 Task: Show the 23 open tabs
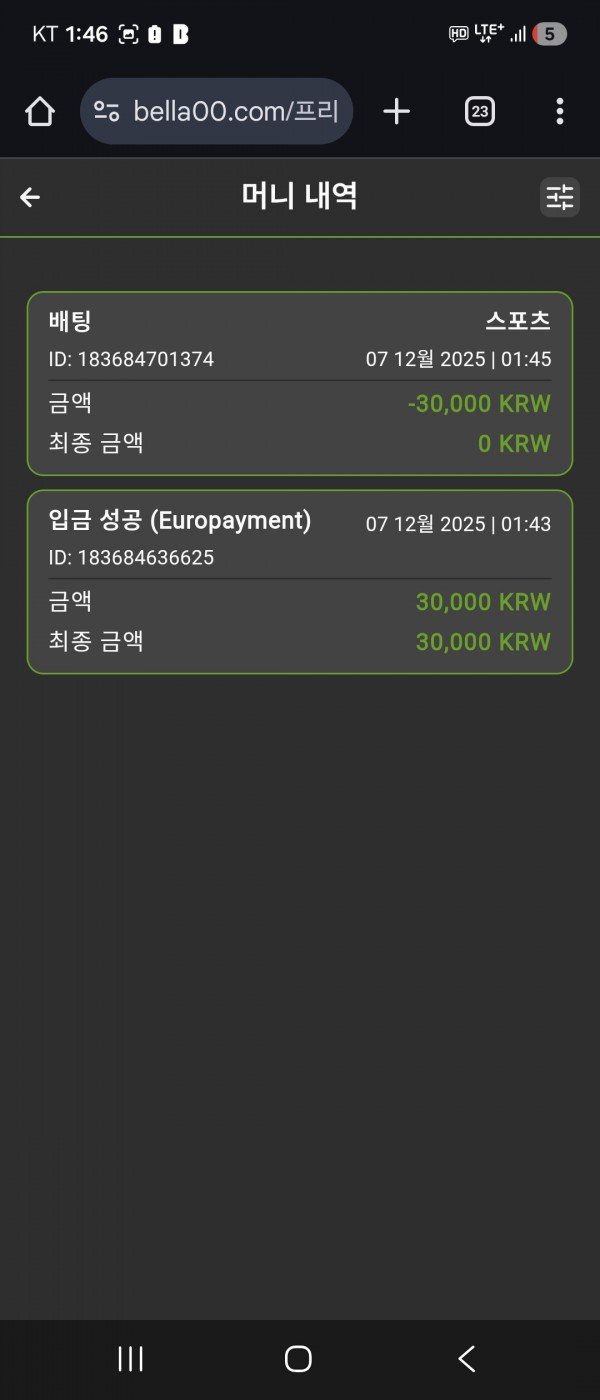[480, 112]
